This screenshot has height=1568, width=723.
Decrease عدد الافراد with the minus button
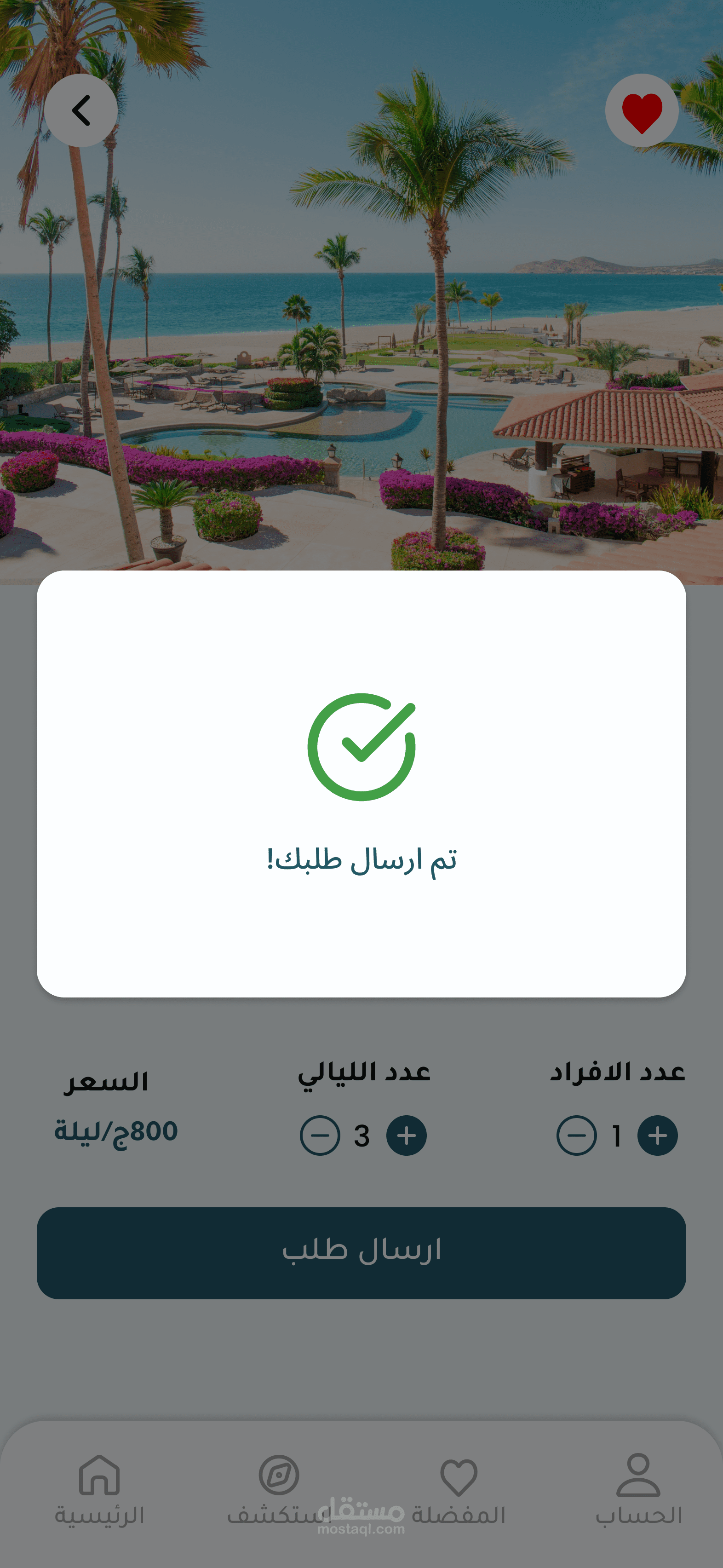[576, 1135]
